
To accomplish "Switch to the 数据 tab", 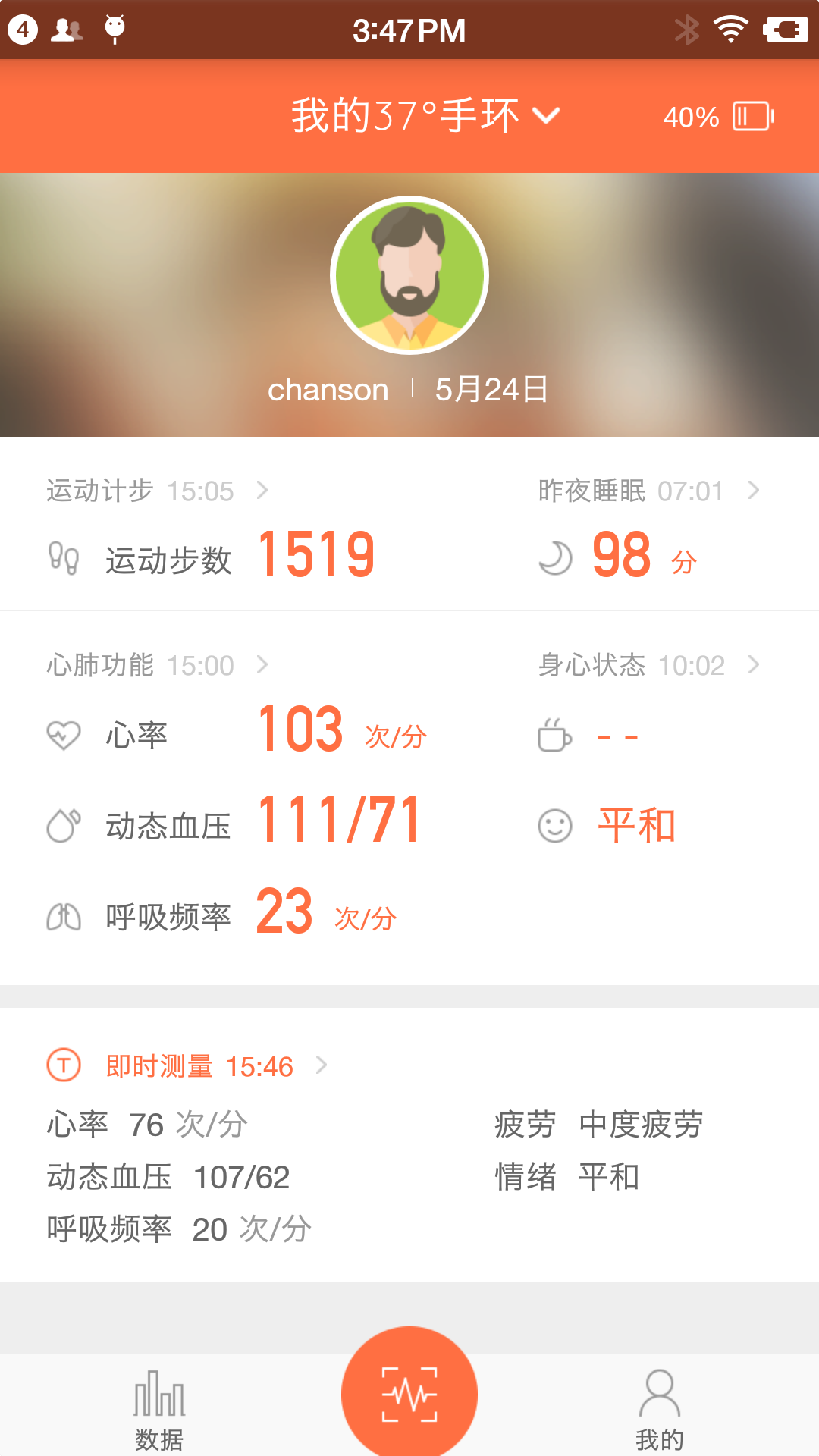I will tap(159, 1408).
